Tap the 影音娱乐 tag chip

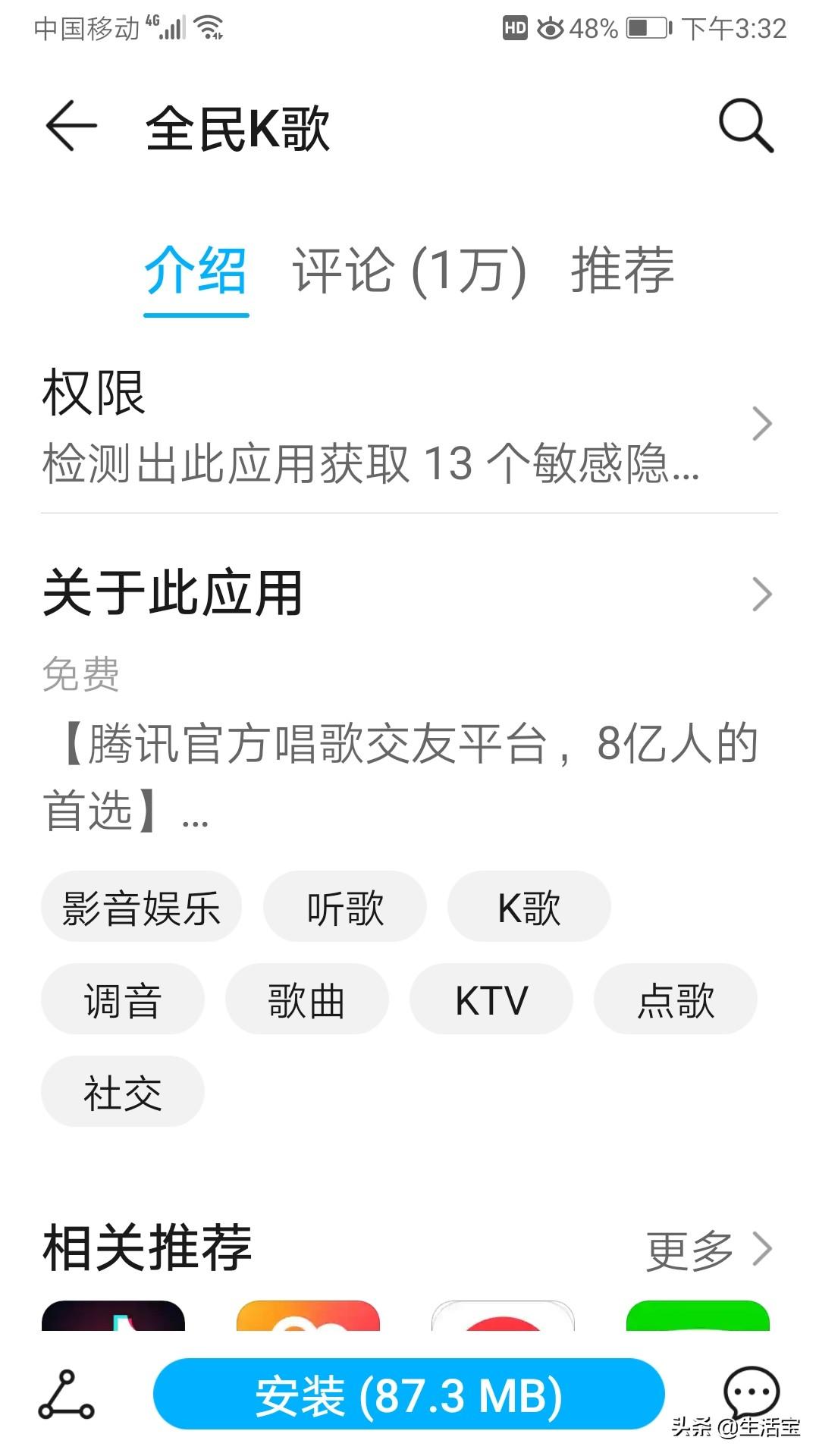[141, 907]
